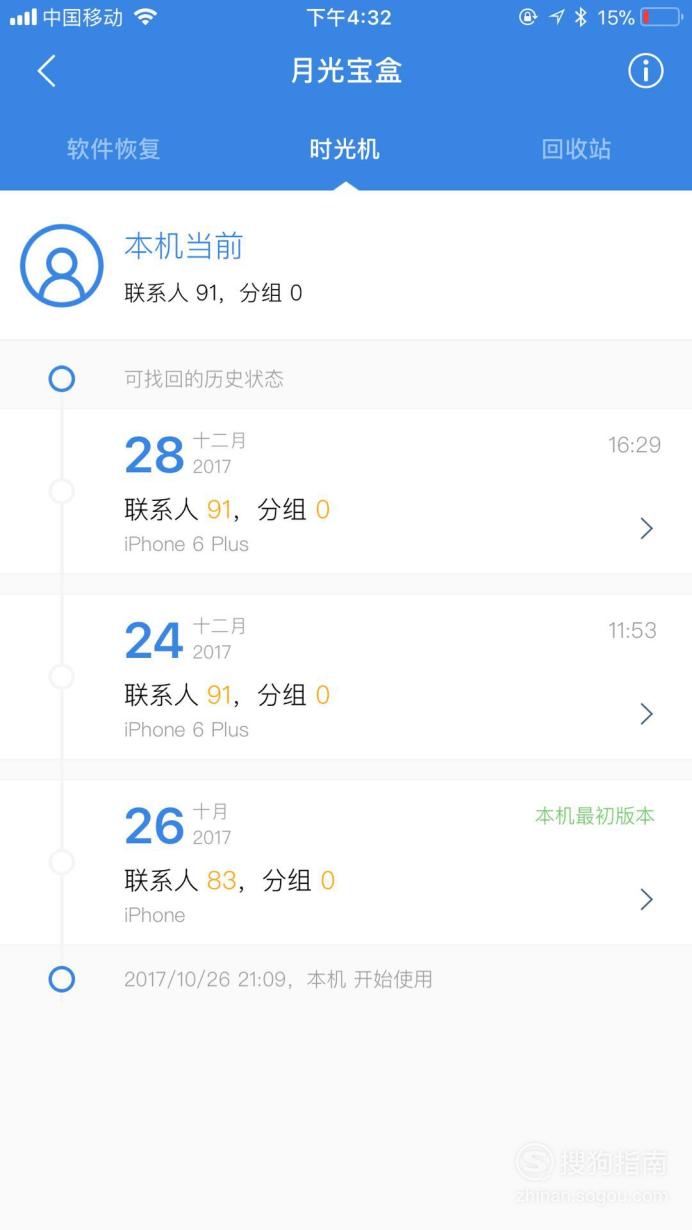Open the 26 十月 本机最初版本 snapshot
The height and width of the screenshot is (1230, 692).
click(346, 862)
